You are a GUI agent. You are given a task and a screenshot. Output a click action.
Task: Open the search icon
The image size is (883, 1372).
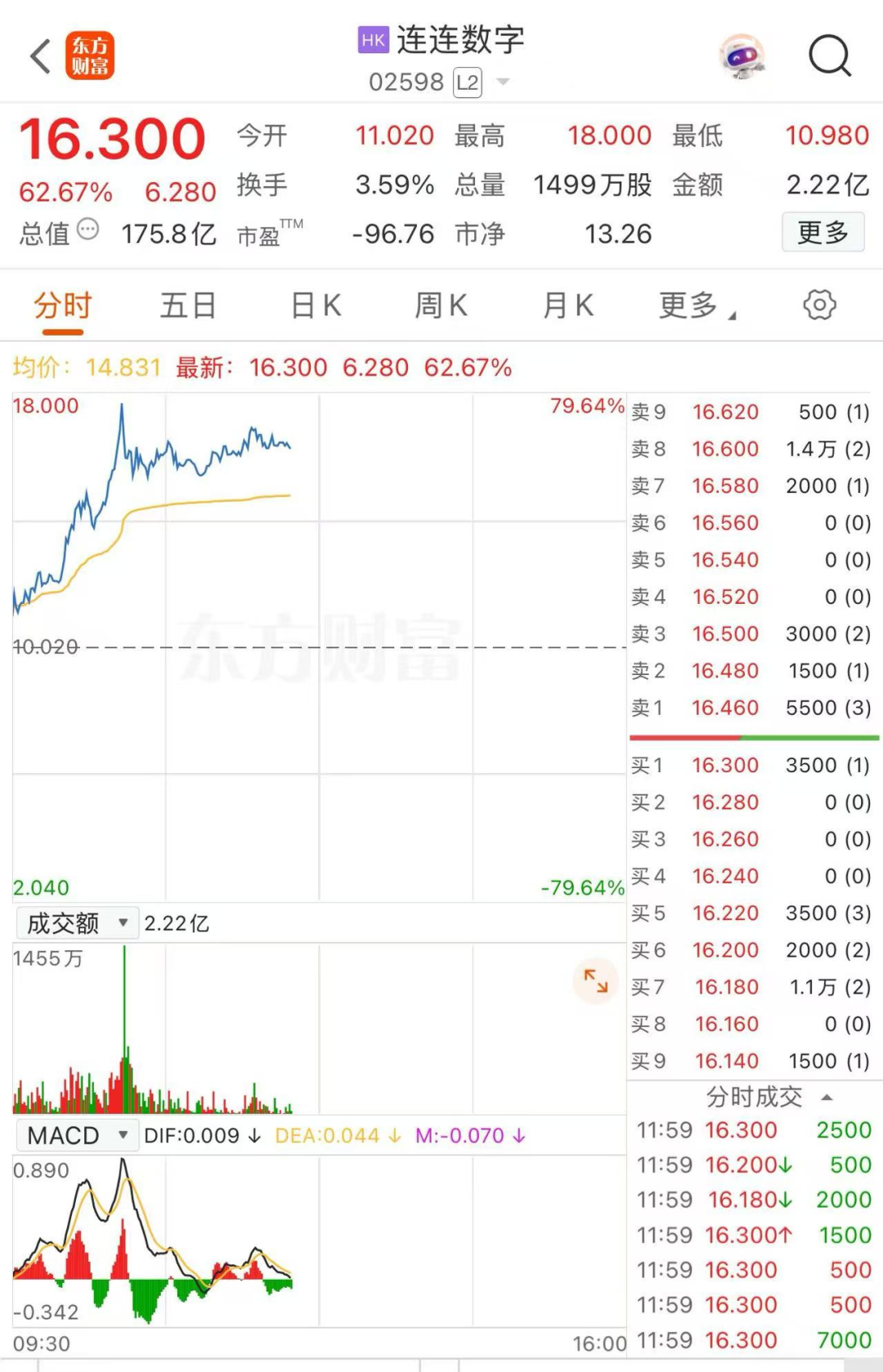831,54
